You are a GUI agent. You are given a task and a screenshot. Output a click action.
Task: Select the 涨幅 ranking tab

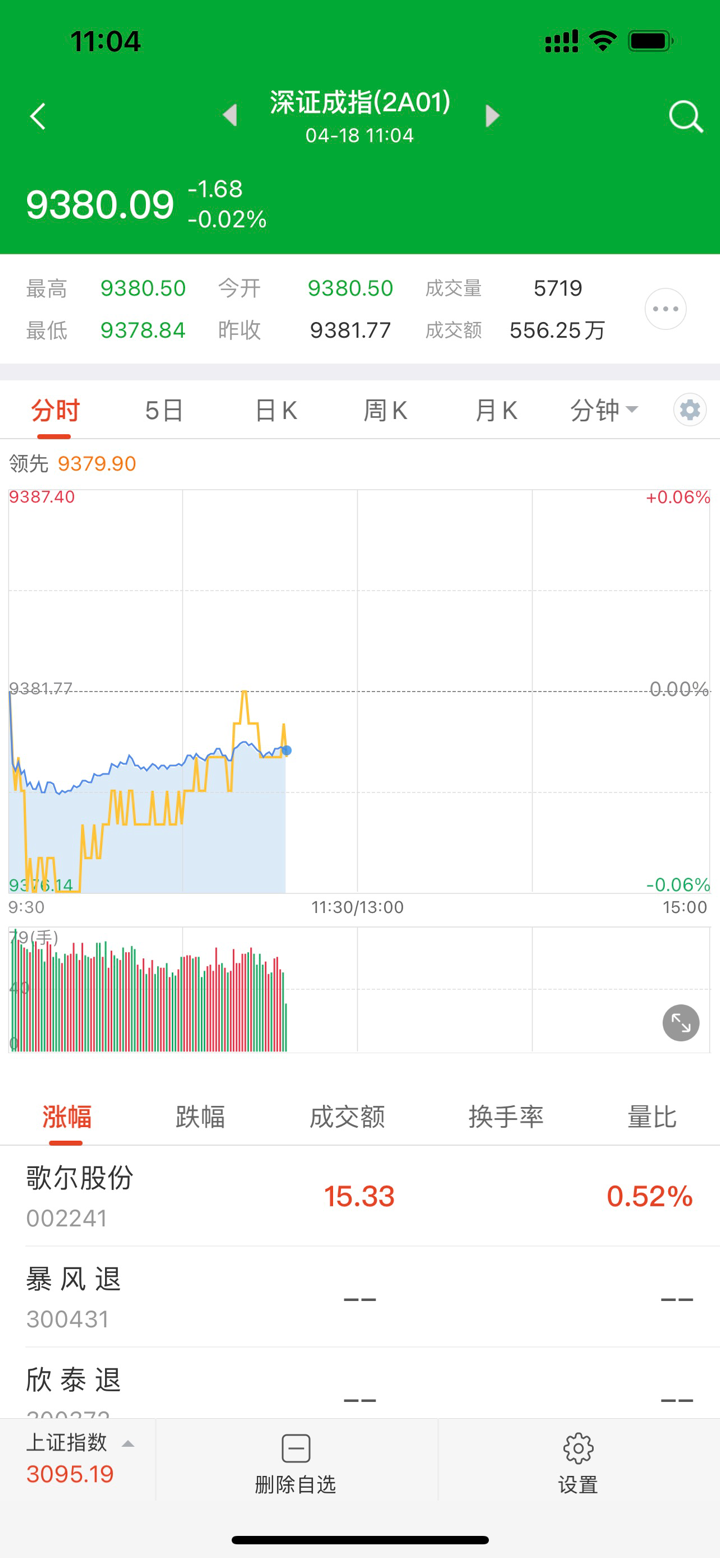(x=67, y=1117)
